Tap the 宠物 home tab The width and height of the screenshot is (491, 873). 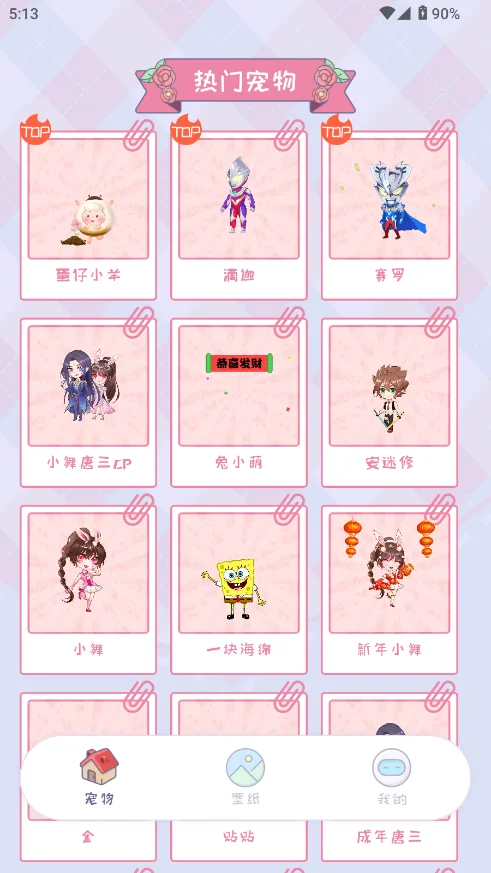pyautogui.click(x=99, y=777)
